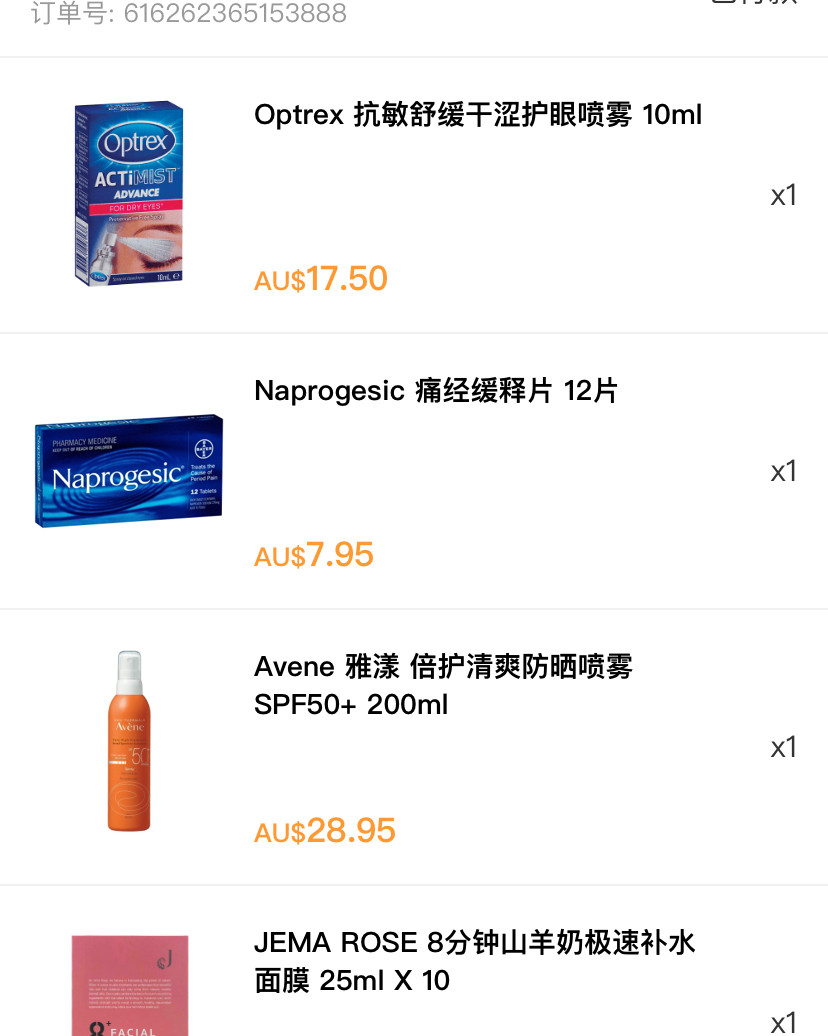Open Naprogesic 痛经缓释片 product page

435,391
